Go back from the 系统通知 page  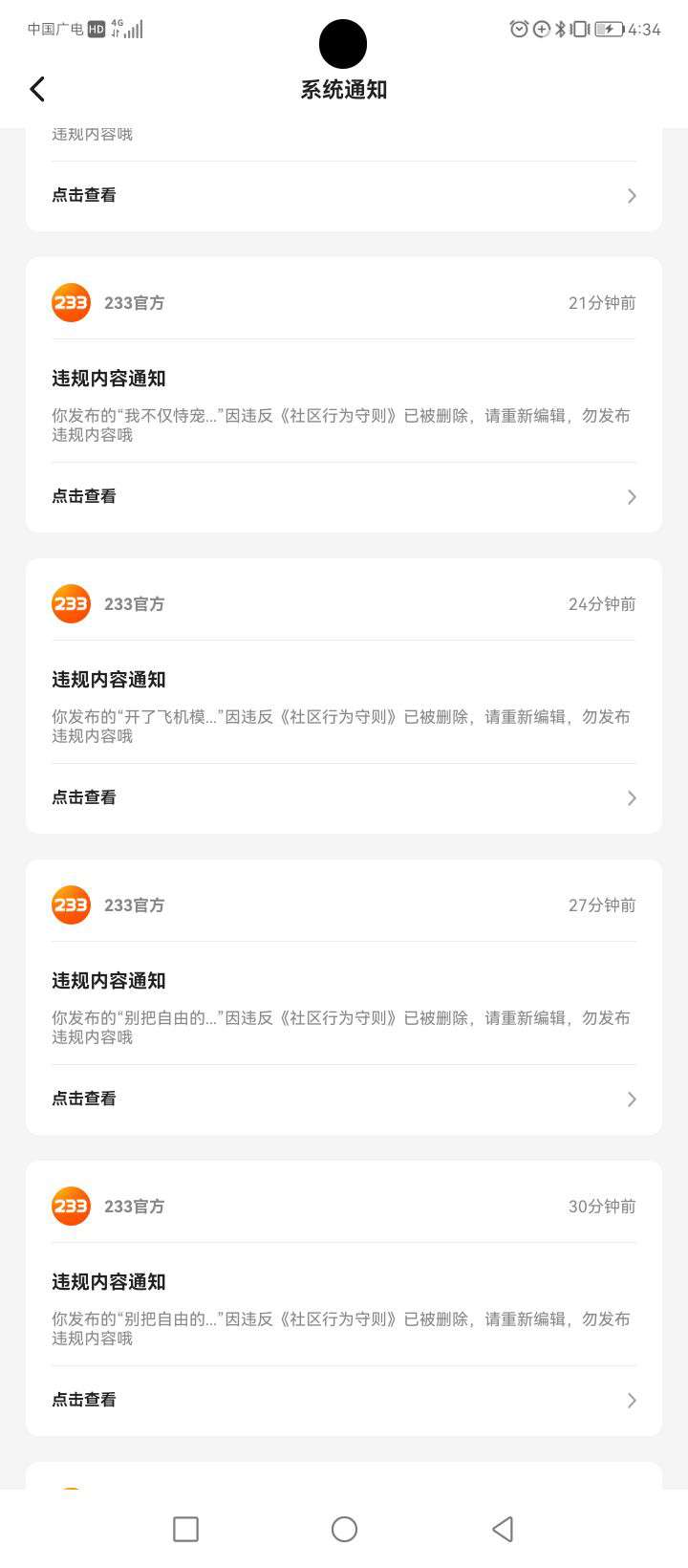click(x=37, y=89)
